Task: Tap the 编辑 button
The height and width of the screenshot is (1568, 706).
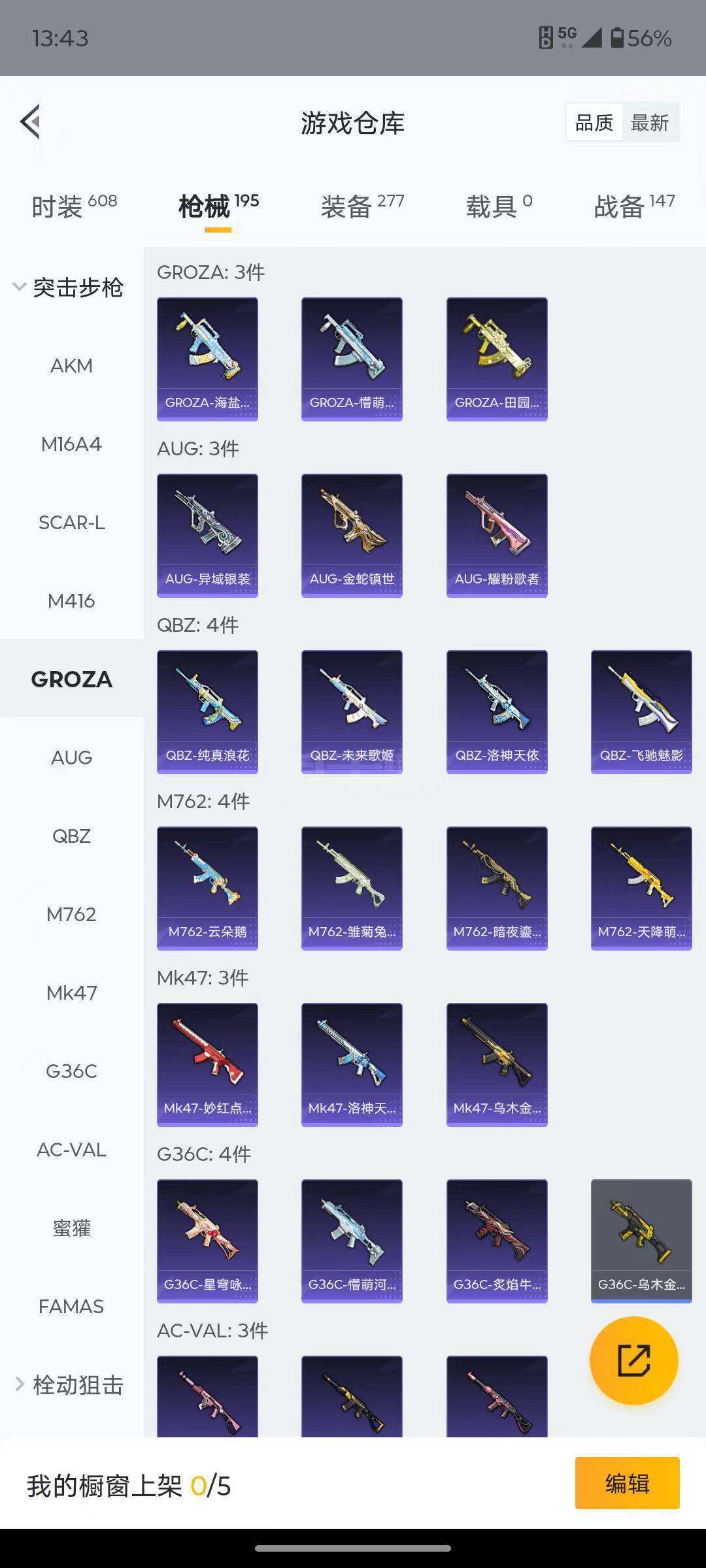Action: [627, 1484]
